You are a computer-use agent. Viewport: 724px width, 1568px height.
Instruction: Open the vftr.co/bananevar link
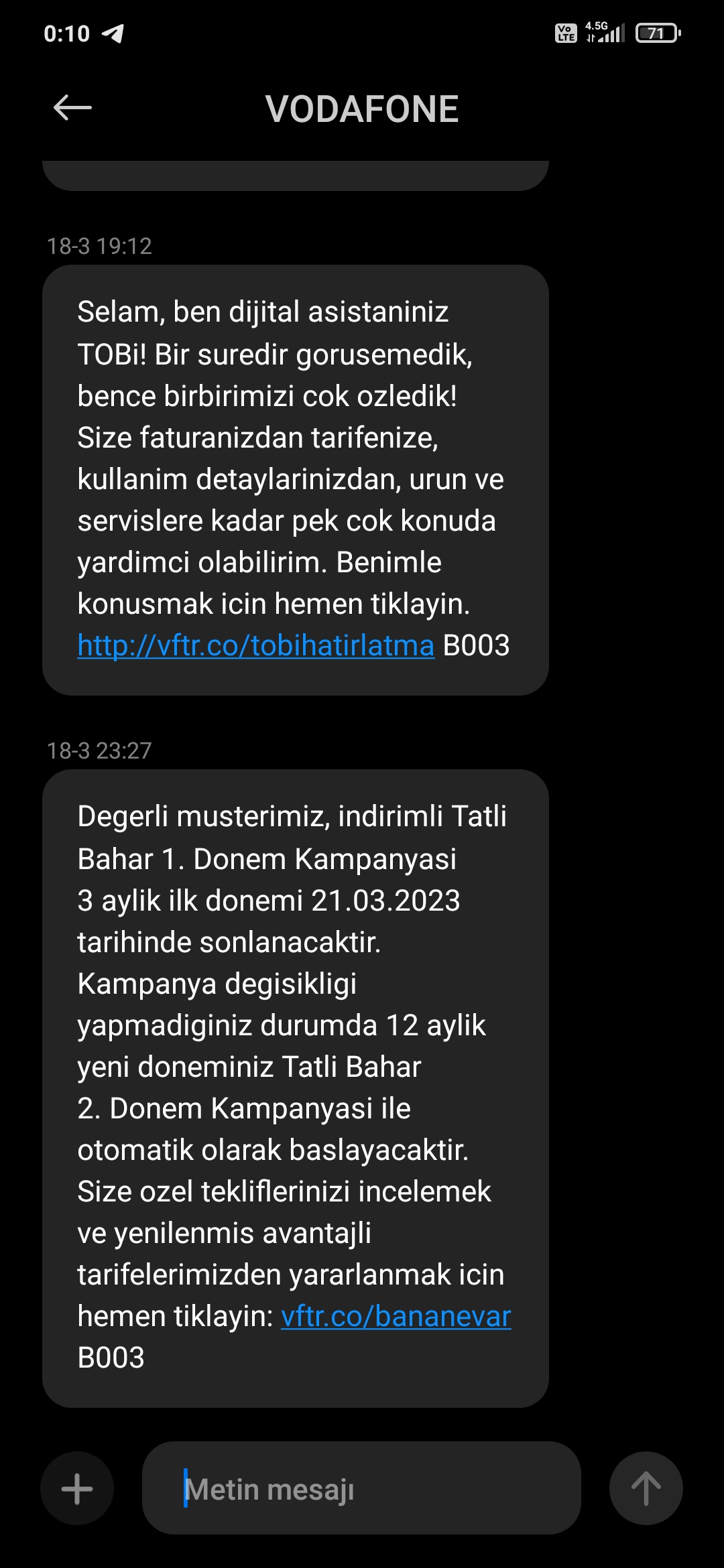[x=396, y=1317]
